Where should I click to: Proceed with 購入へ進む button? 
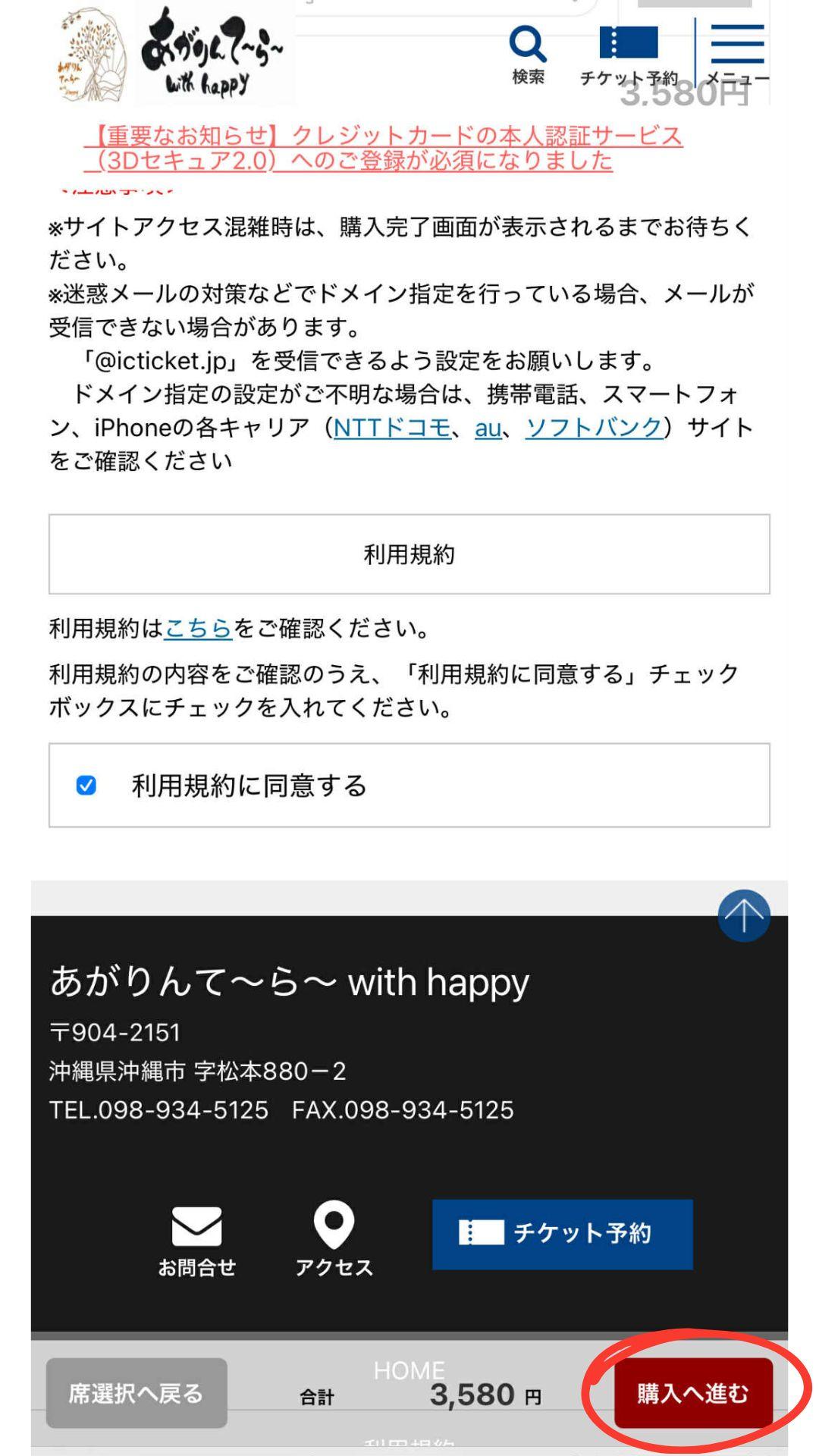[x=693, y=1393]
